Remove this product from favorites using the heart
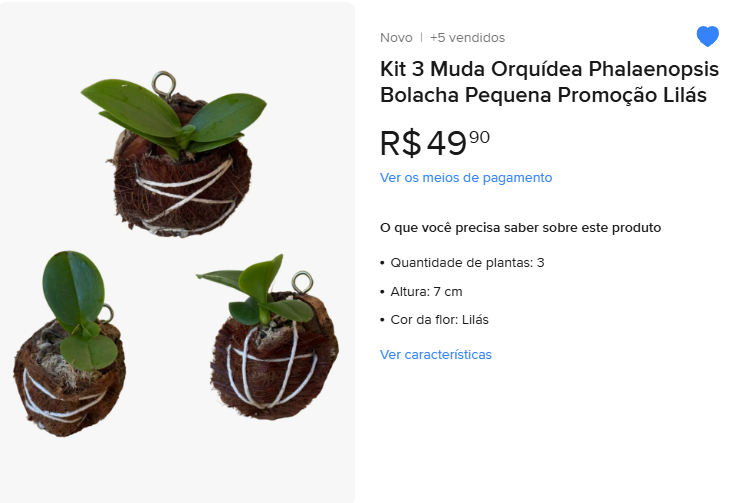The image size is (741, 503). (x=707, y=37)
